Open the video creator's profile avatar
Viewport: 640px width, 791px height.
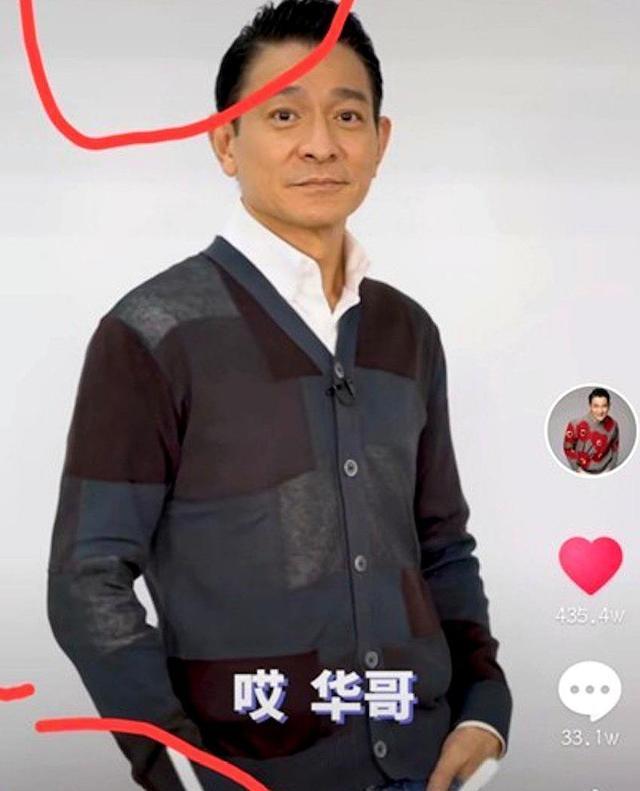(x=592, y=431)
